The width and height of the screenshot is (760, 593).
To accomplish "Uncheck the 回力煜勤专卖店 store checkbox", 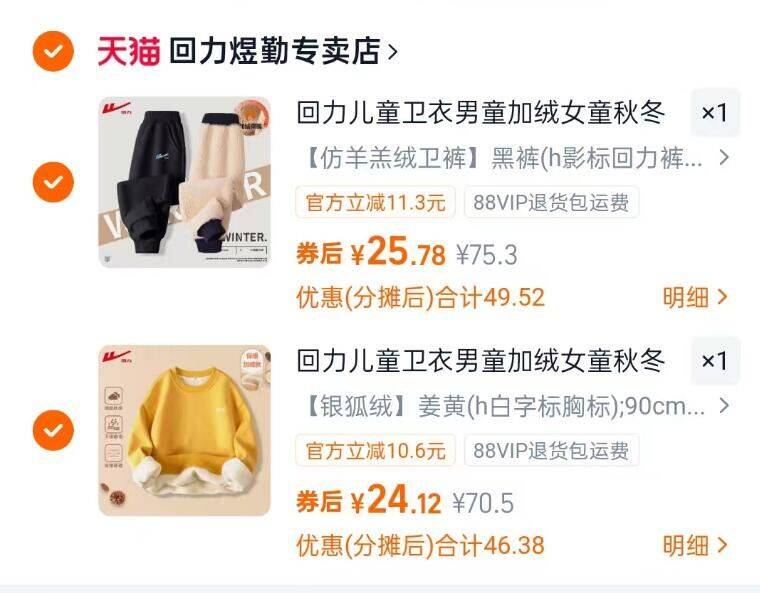I will tap(53, 51).
